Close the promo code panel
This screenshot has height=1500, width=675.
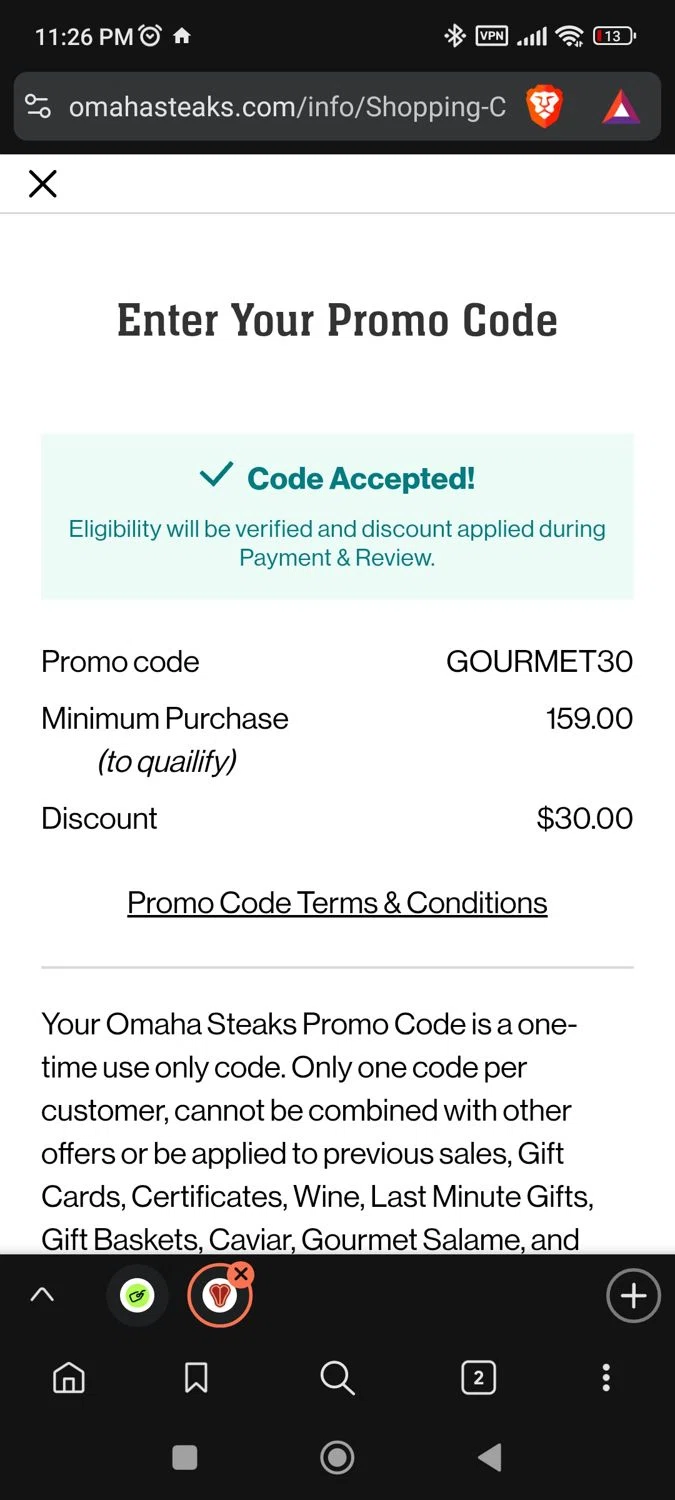(42, 184)
